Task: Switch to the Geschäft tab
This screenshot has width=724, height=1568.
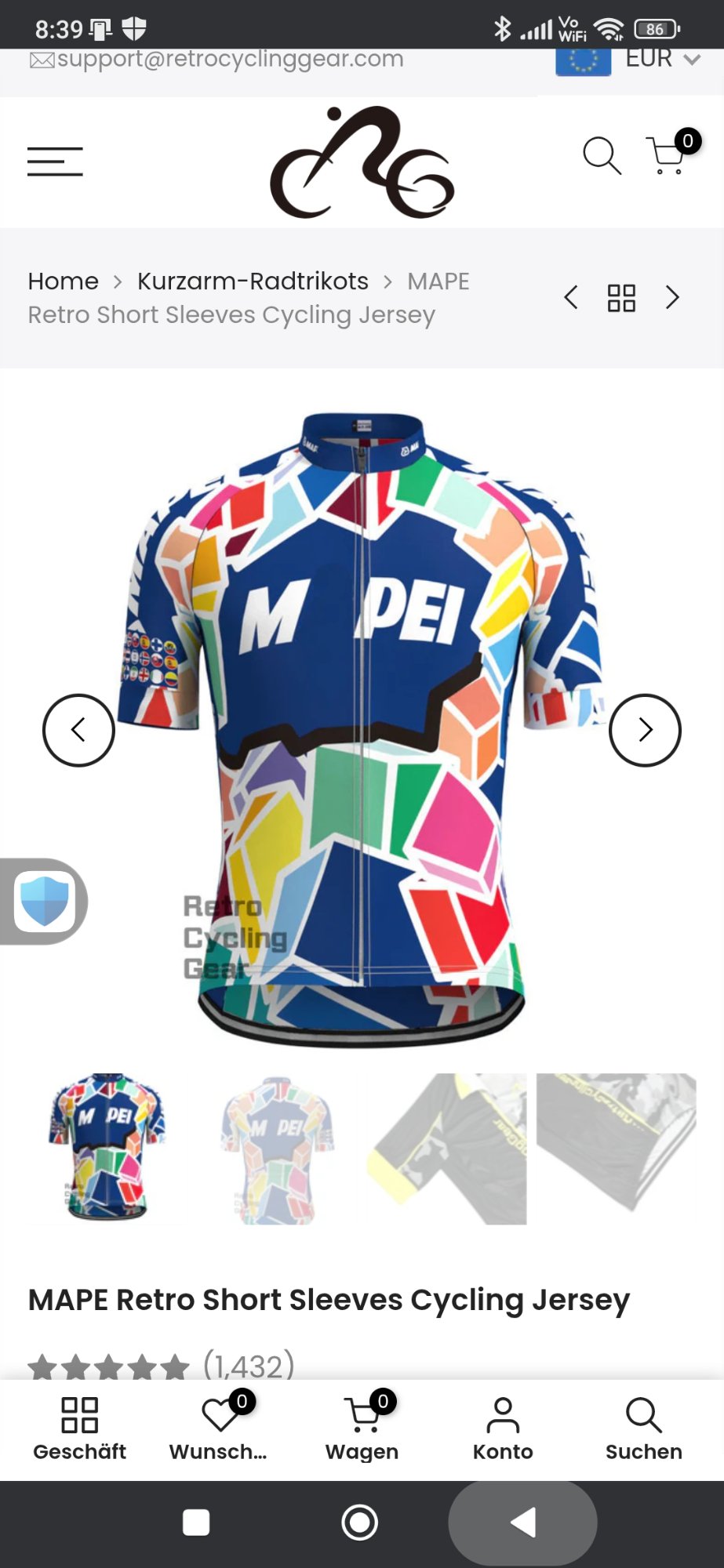Action: tap(79, 1428)
